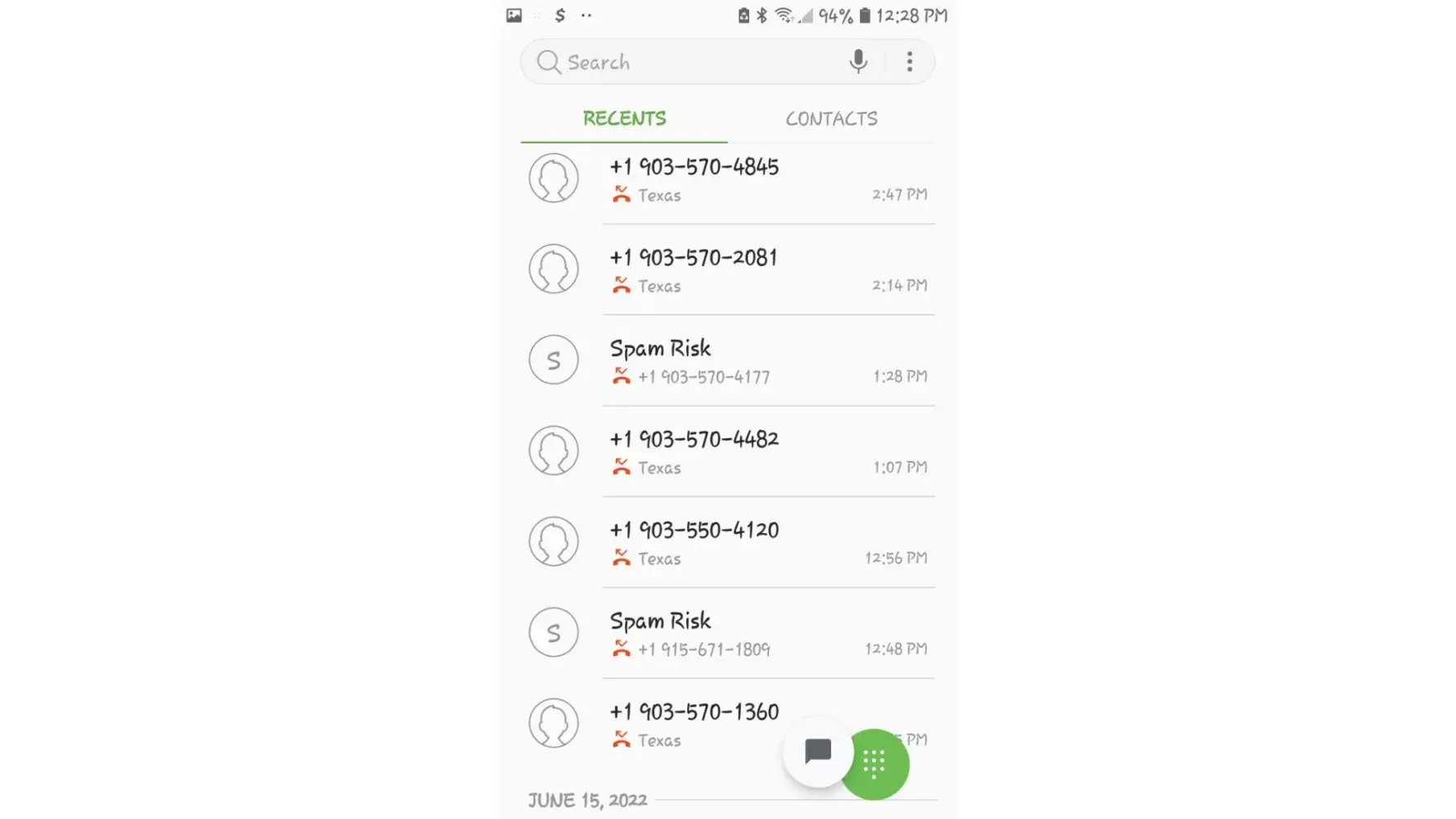The image size is (1456, 819).
Task: View call details for +1 903-570-4482
Action: pyautogui.click(x=737, y=452)
